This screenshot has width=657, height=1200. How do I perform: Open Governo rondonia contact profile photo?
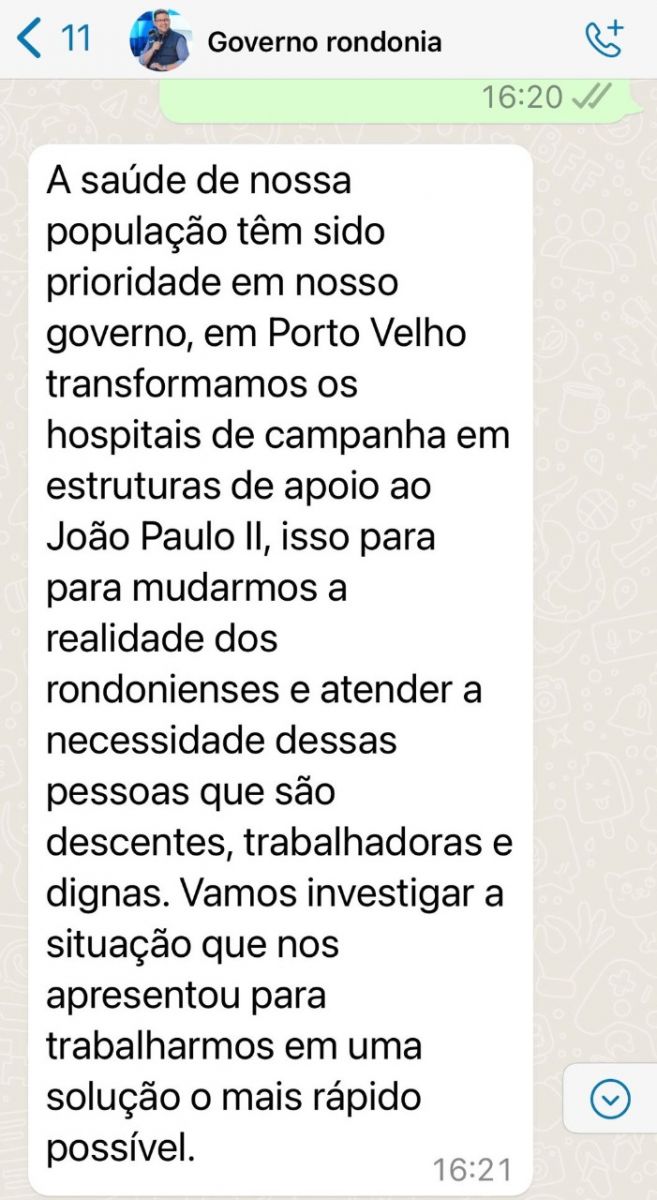click(x=161, y=41)
